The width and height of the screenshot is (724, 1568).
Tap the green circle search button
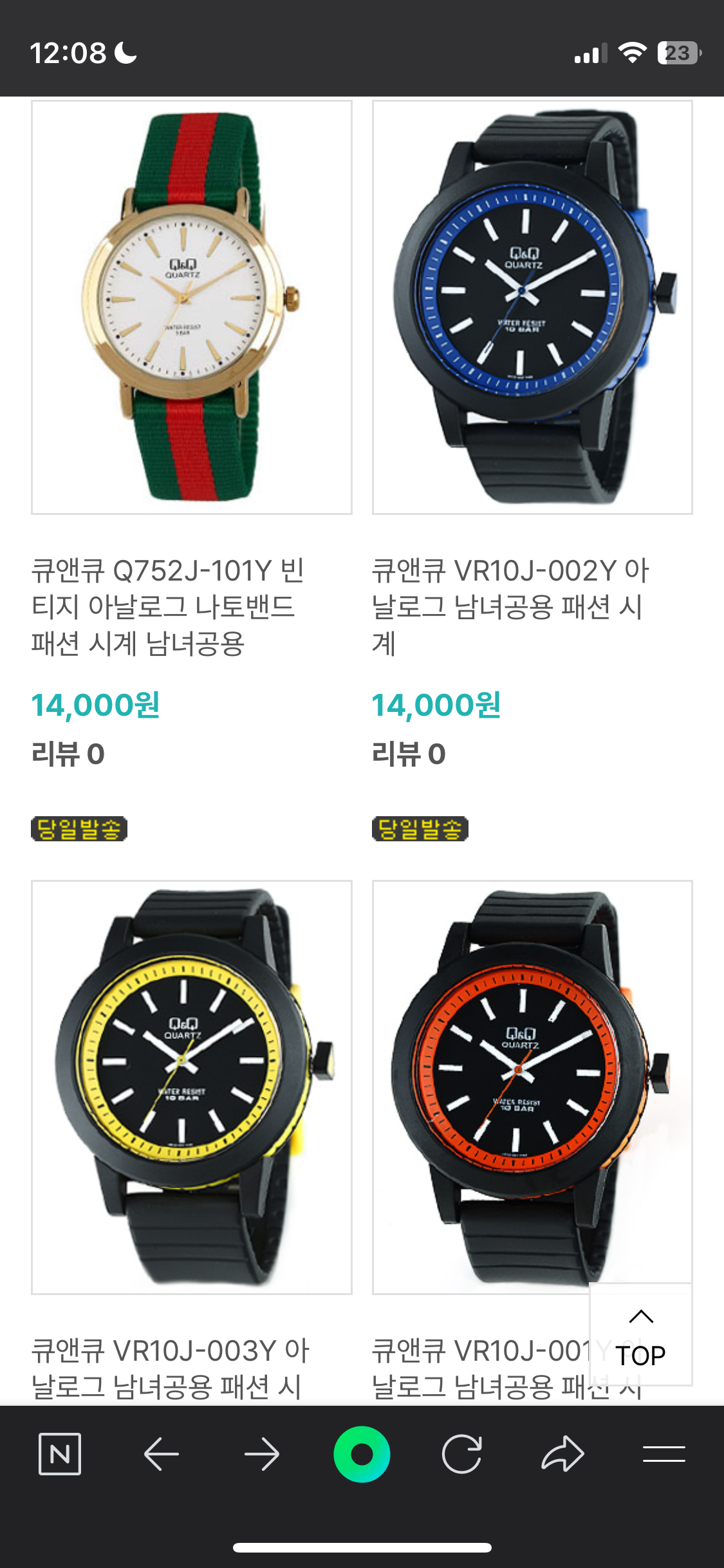[362, 1454]
